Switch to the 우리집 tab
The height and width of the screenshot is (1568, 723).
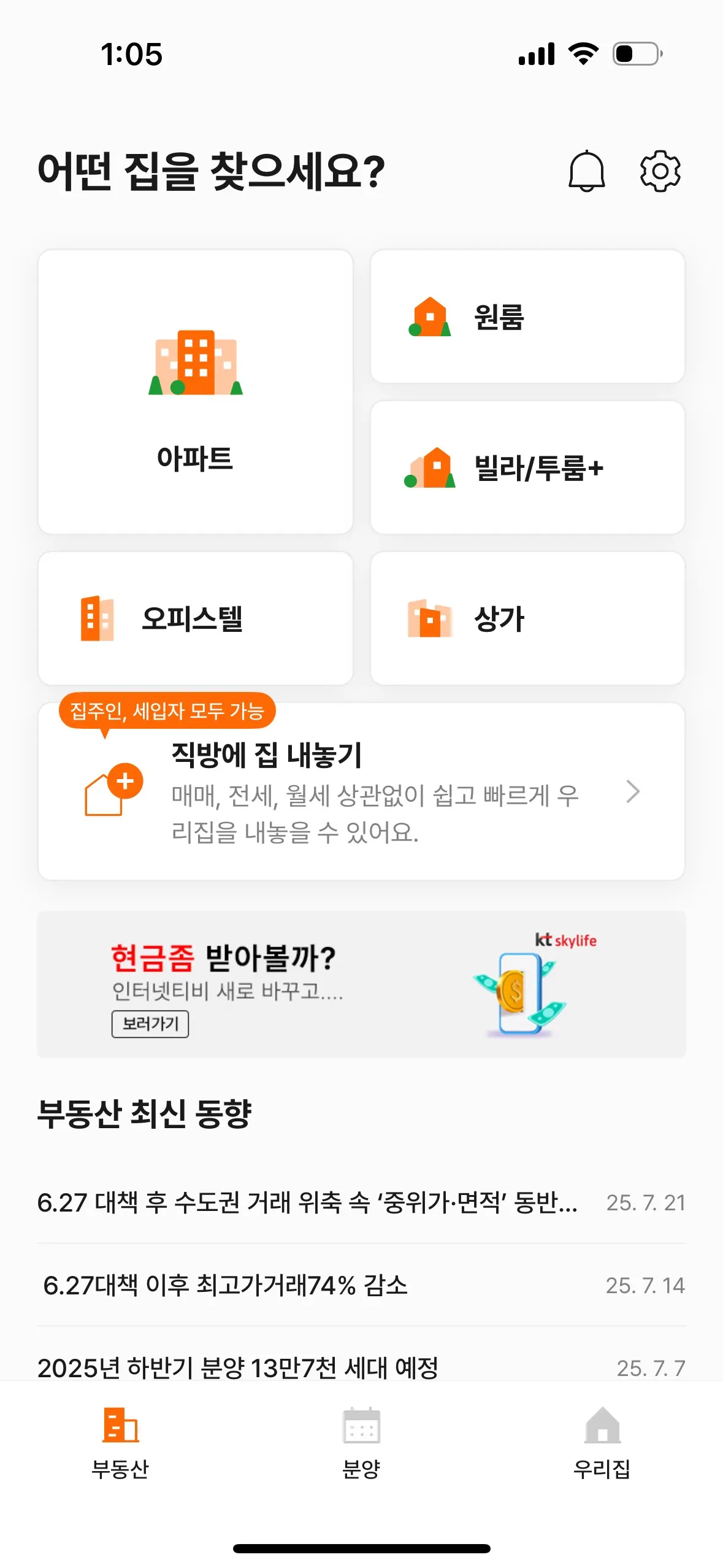[x=602, y=1442]
